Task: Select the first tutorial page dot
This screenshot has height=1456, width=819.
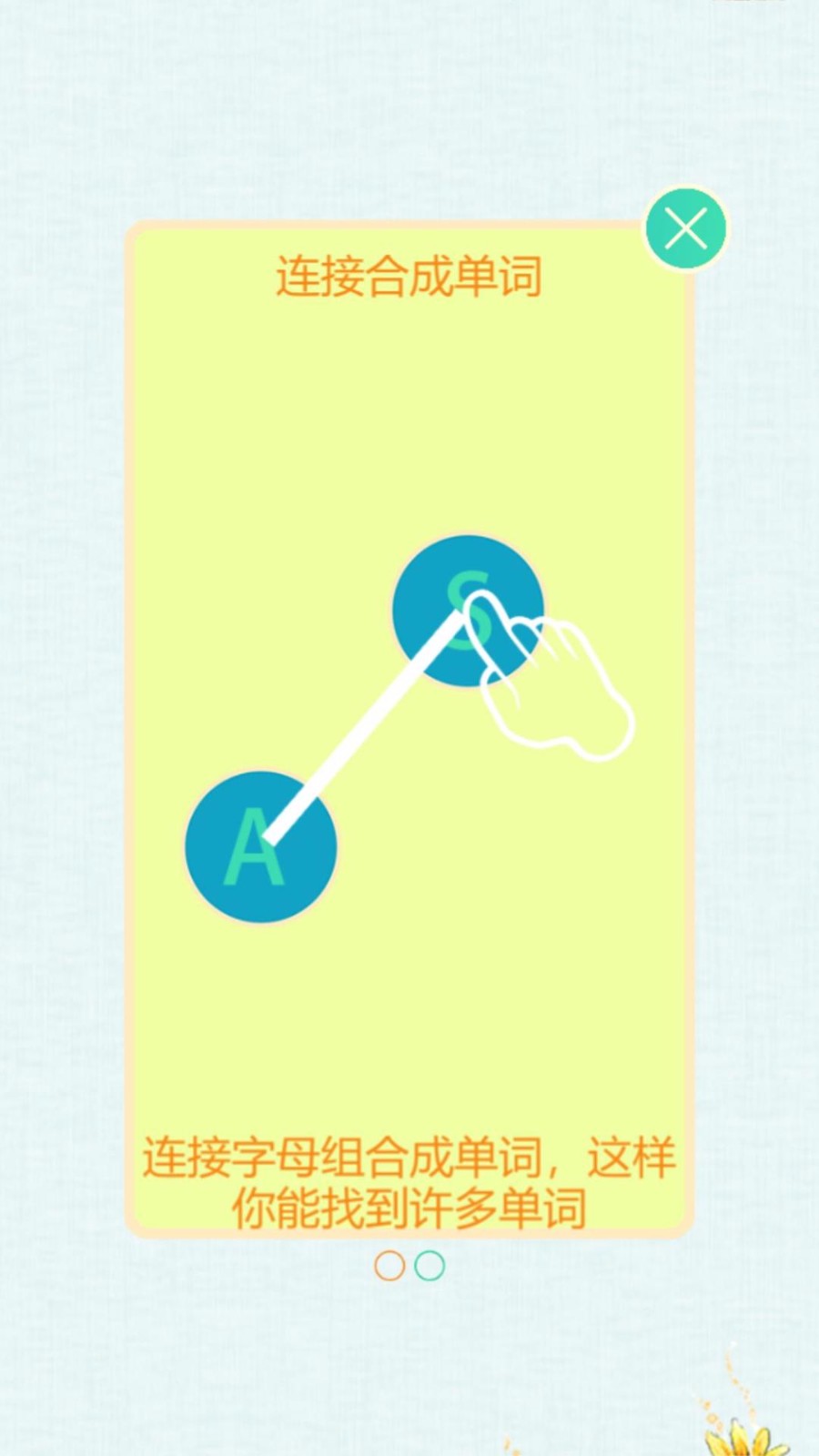Action: 389,1265
